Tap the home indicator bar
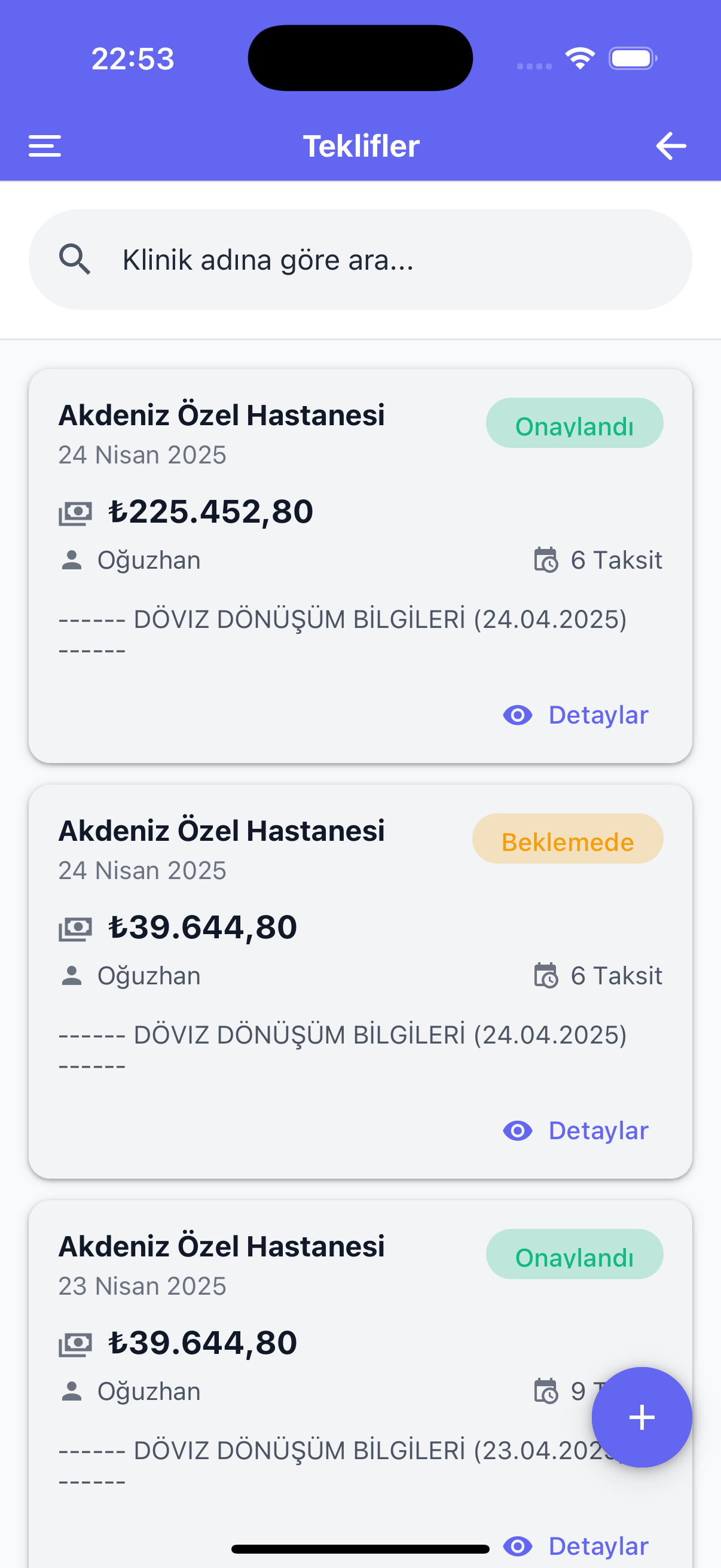721x1568 pixels. tap(360, 1548)
